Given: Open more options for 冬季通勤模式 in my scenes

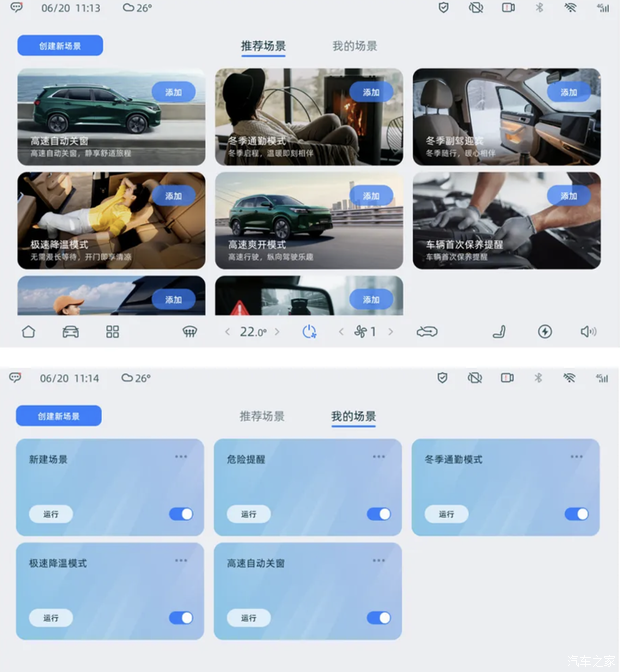Looking at the screenshot, I should pyautogui.click(x=577, y=457).
